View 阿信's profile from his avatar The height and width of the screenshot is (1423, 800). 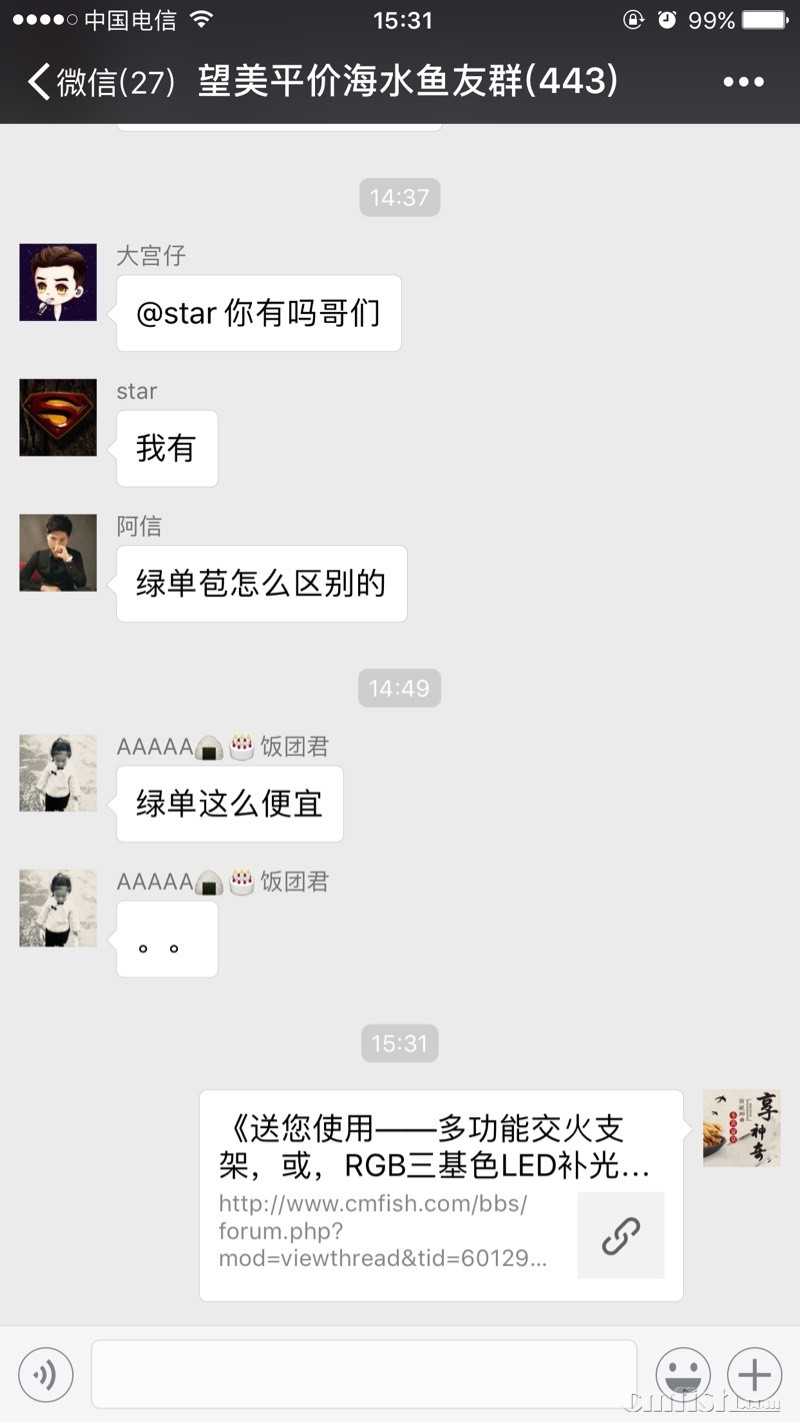(x=58, y=552)
